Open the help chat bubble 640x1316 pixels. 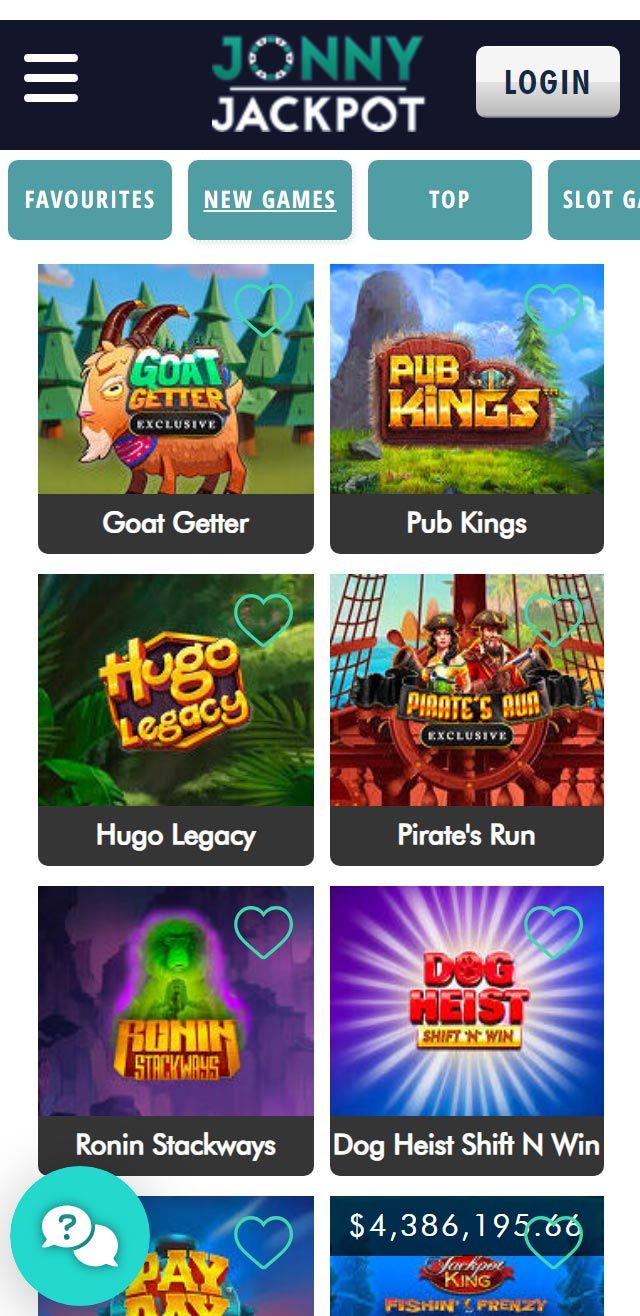point(79,1236)
